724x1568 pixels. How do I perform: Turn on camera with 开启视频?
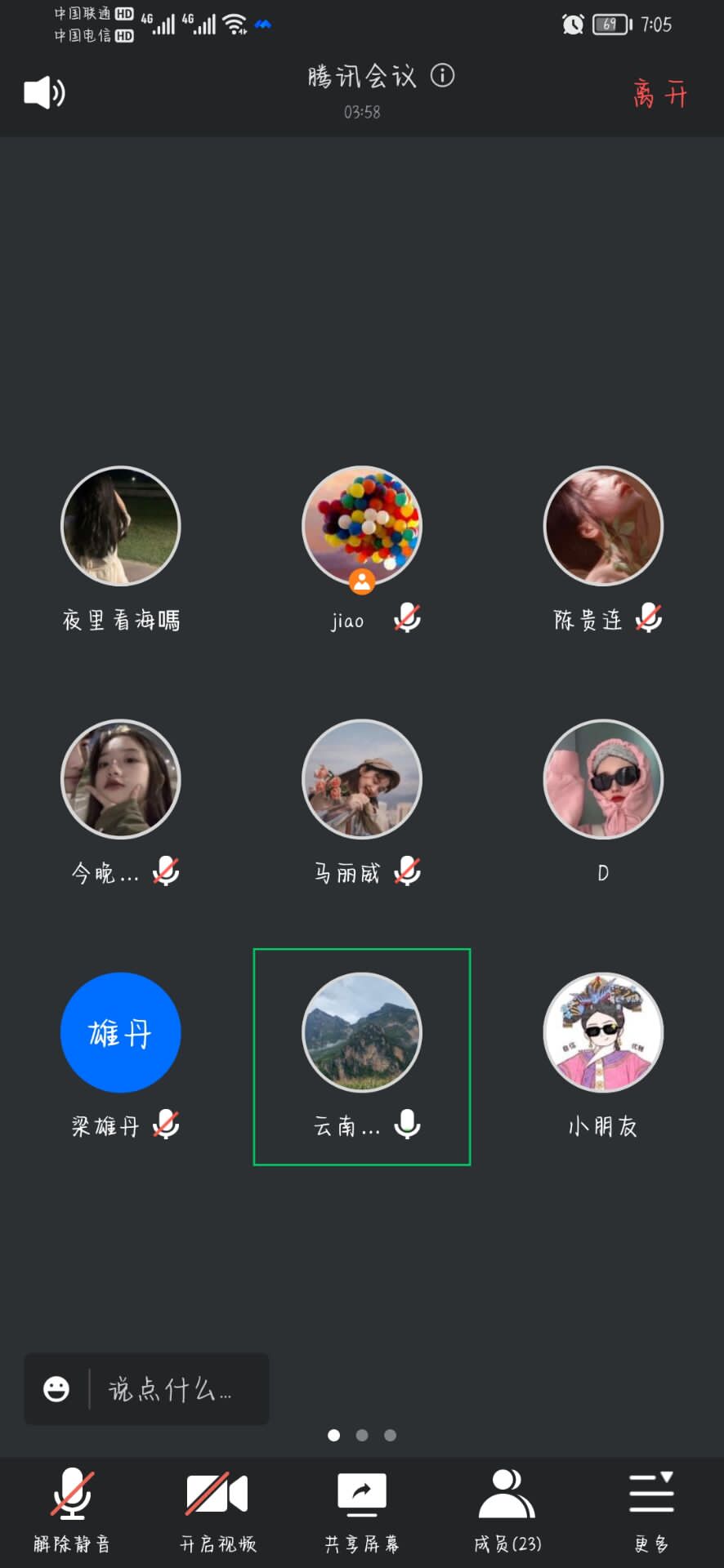point(217,1509)
